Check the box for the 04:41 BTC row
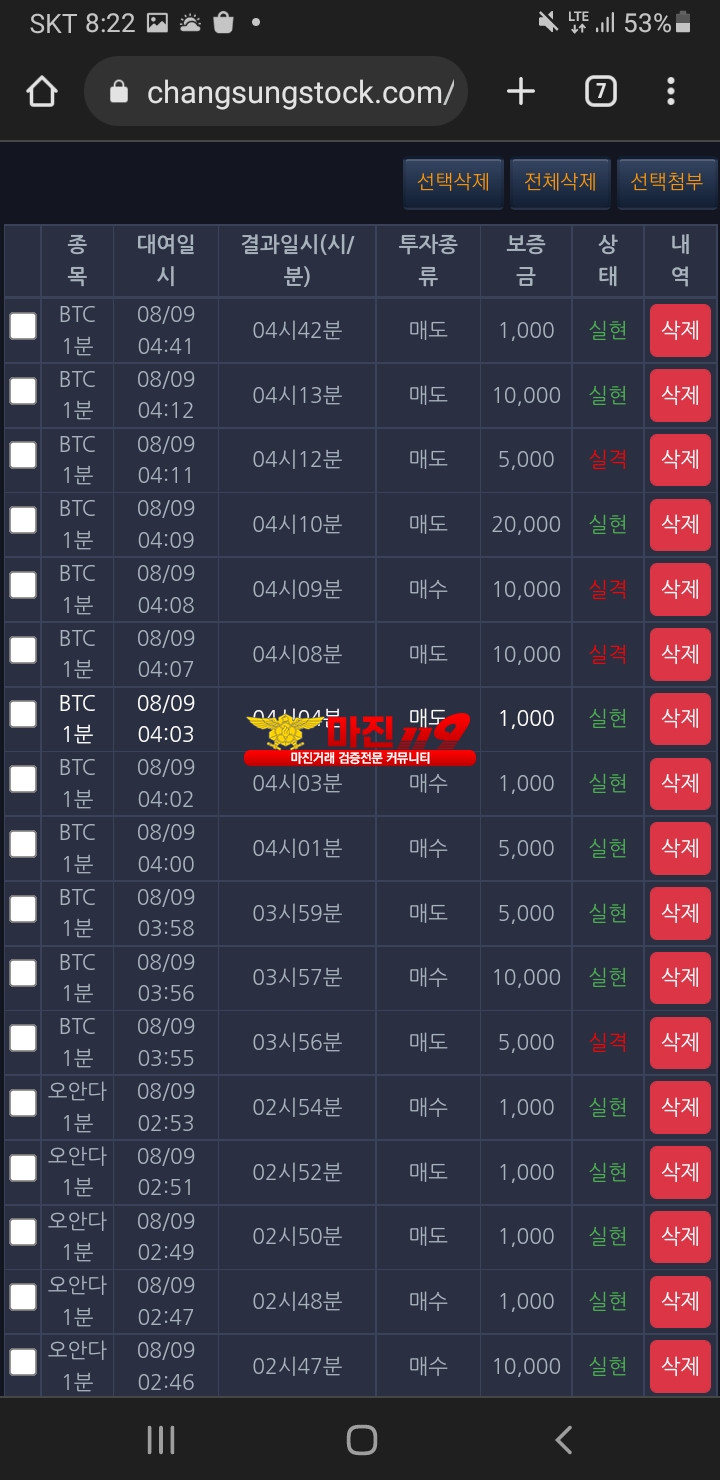The height and width of the screenshot is (1480, 720). pyautogui.click(x=23, y=326)
